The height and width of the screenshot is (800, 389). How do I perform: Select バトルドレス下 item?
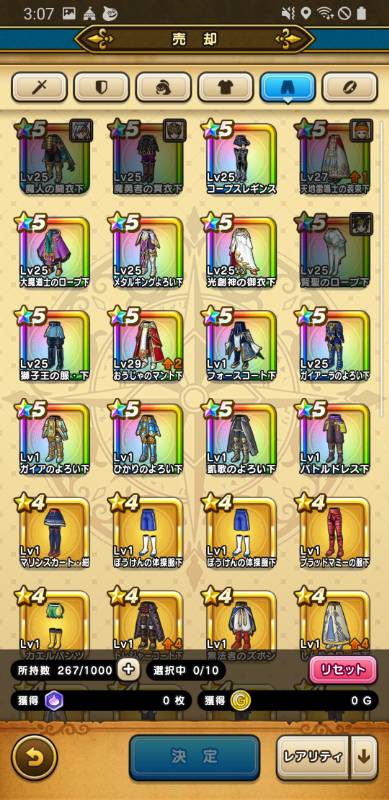[x=334, y=439]
